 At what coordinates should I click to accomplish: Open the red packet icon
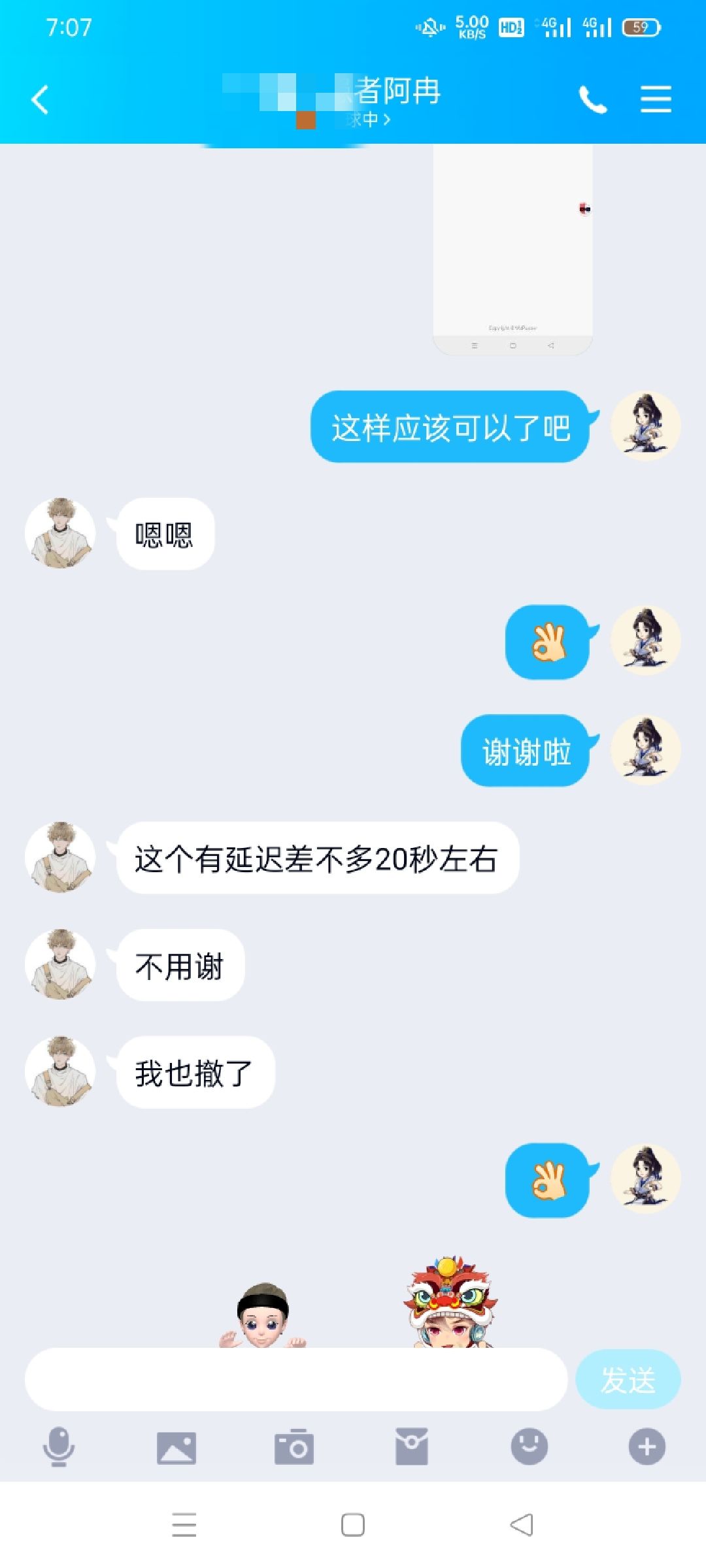412,1447
